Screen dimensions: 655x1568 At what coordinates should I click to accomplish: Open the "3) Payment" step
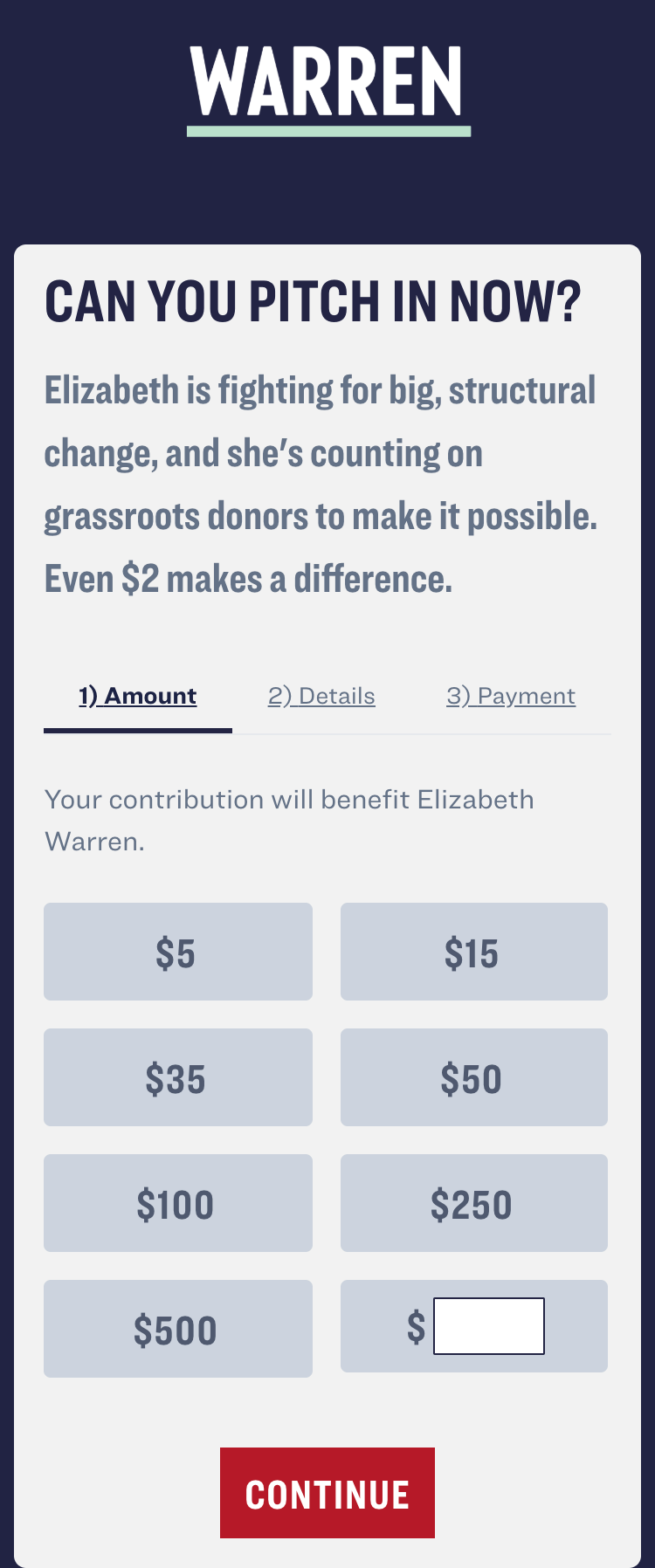(512, 696)
